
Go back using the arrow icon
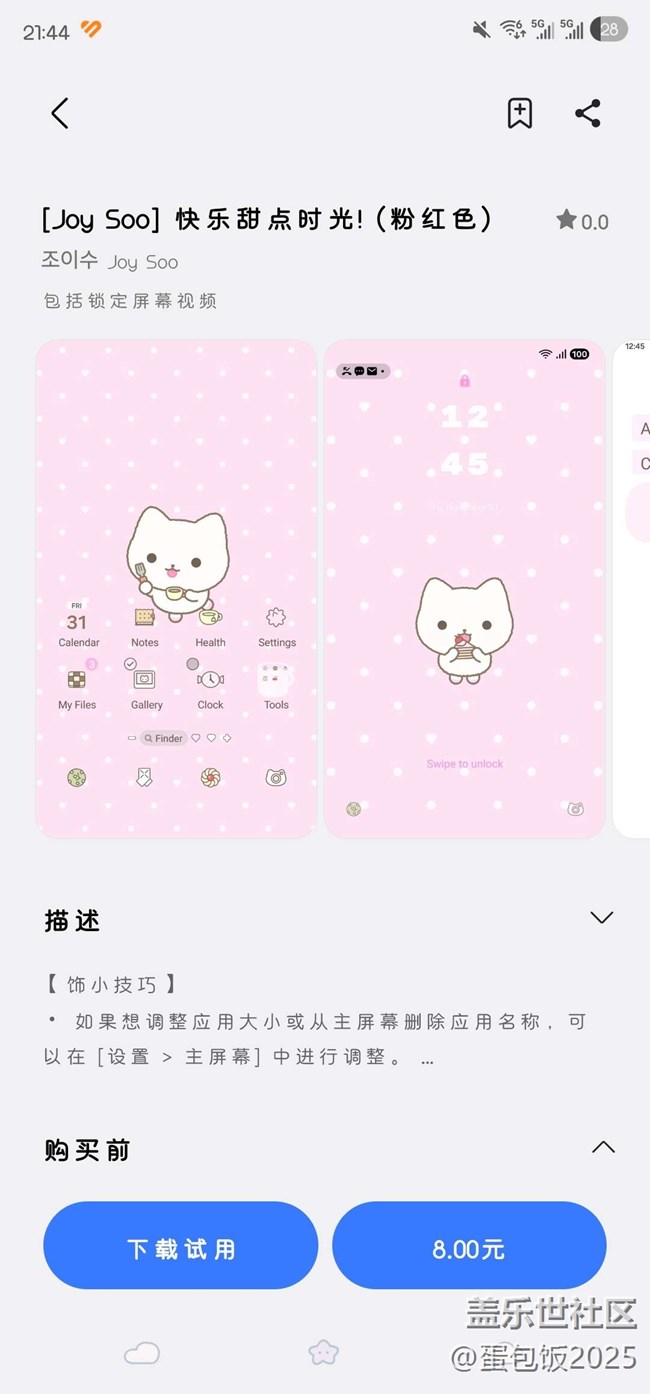tap(60, 114)
